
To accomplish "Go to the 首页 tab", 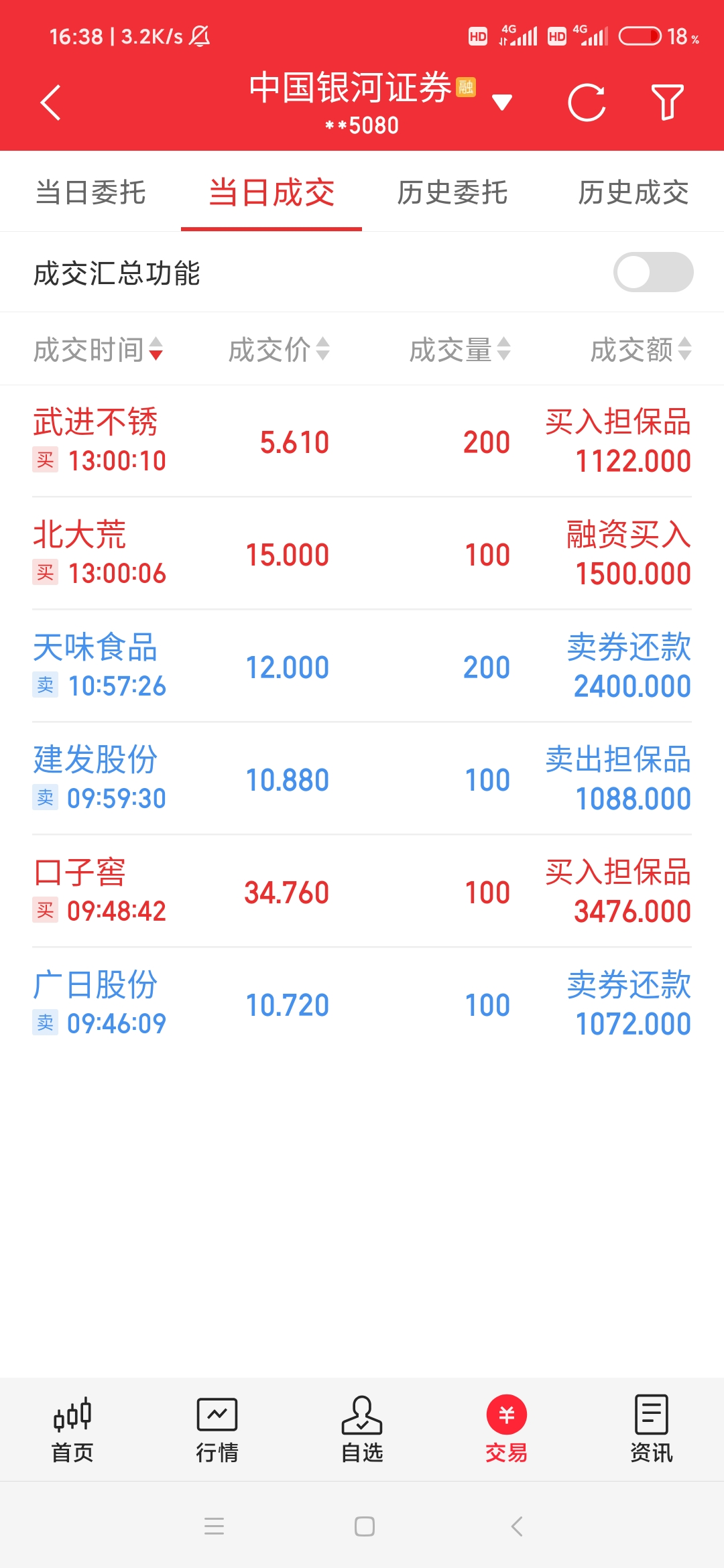I will (x=72, y=1429).
